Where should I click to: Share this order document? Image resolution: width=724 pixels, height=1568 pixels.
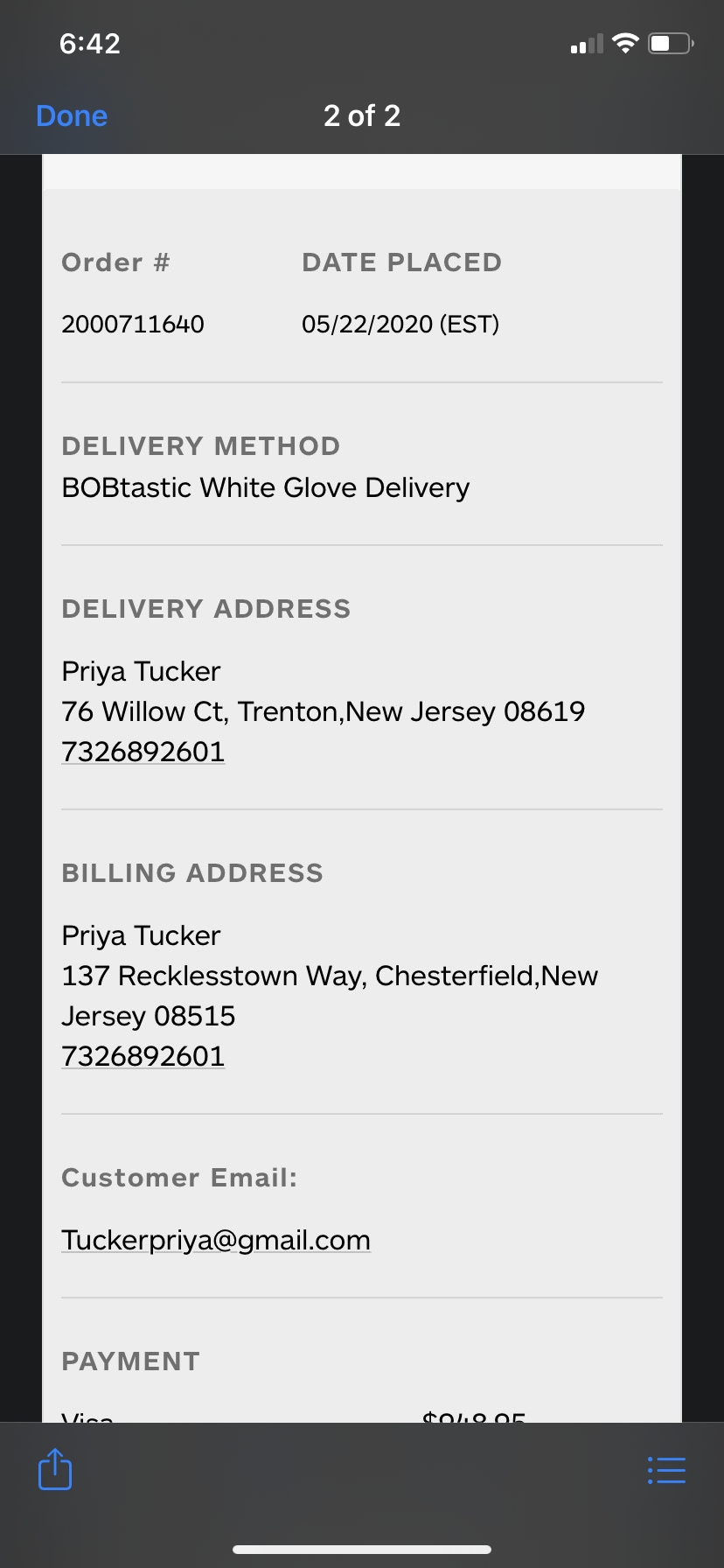(55, 1469)
